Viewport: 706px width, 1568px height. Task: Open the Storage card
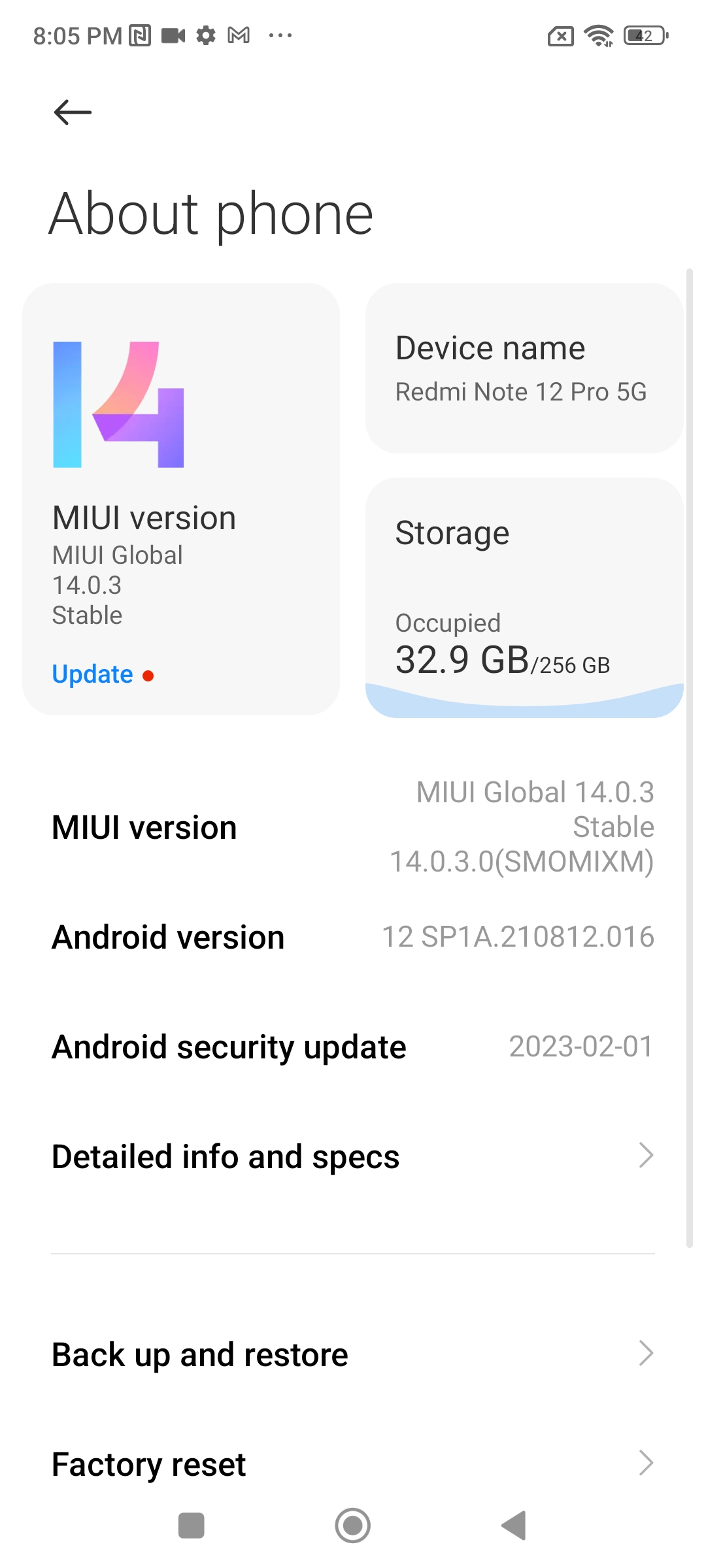[524, 597]
